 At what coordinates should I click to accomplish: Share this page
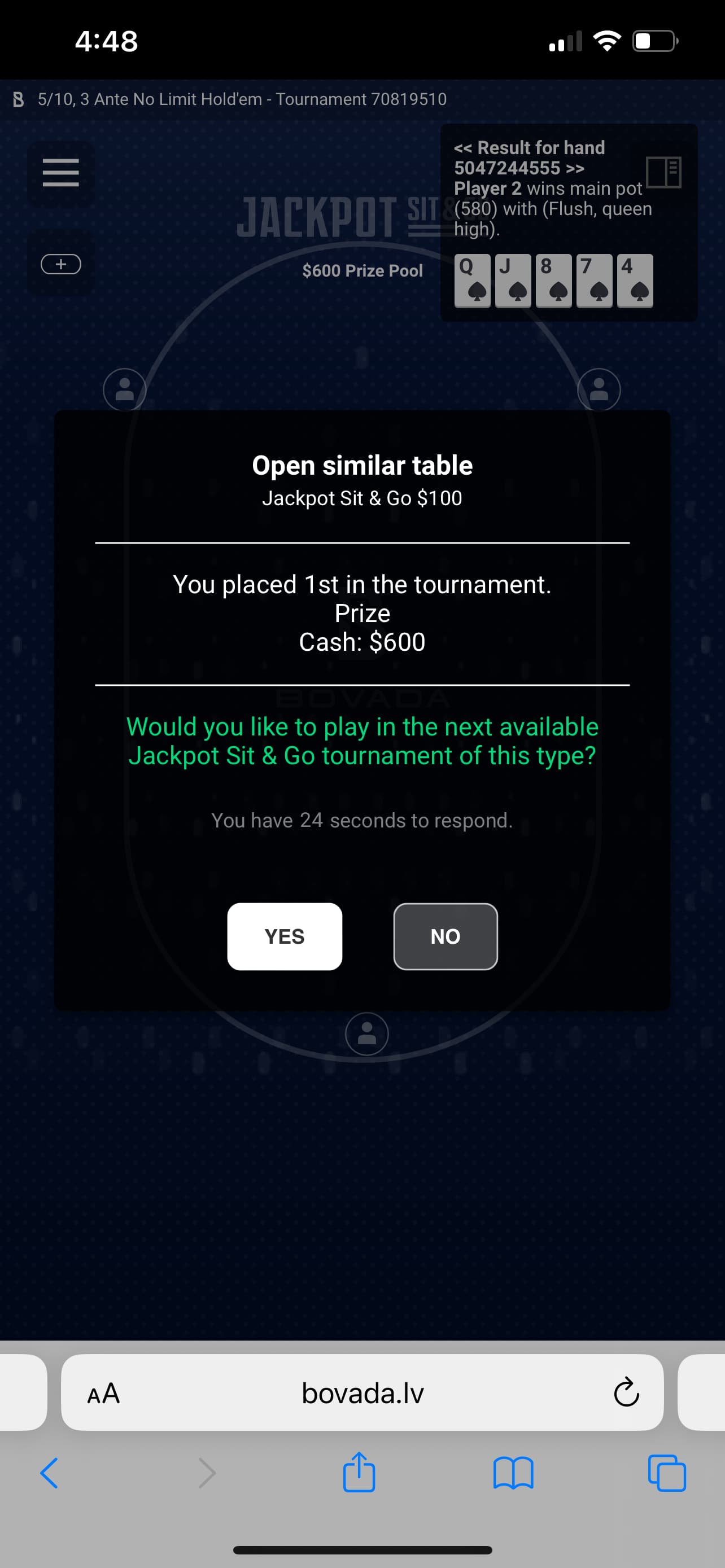coord(359,1473)
